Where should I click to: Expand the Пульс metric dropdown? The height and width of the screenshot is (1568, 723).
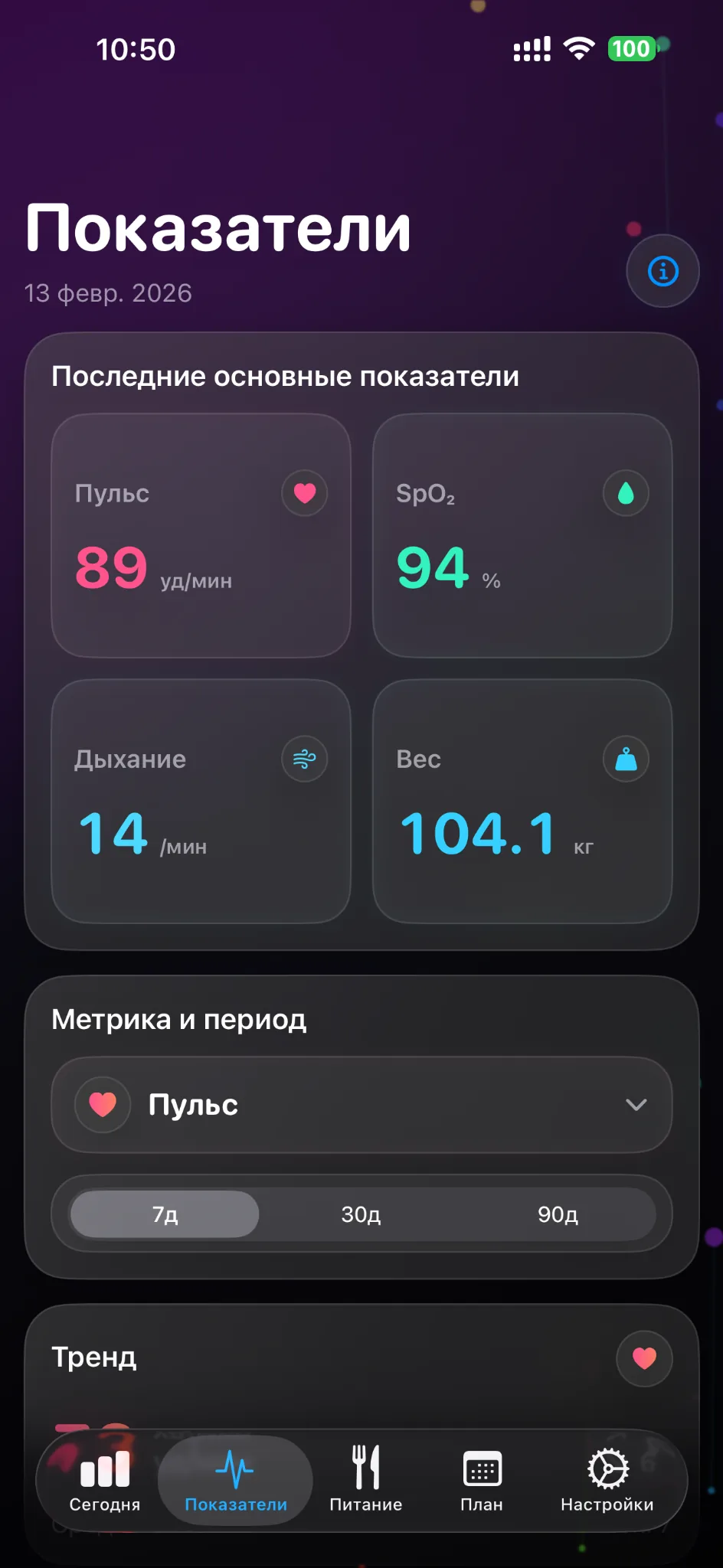pyautogui.click(x=361, y=1105)
